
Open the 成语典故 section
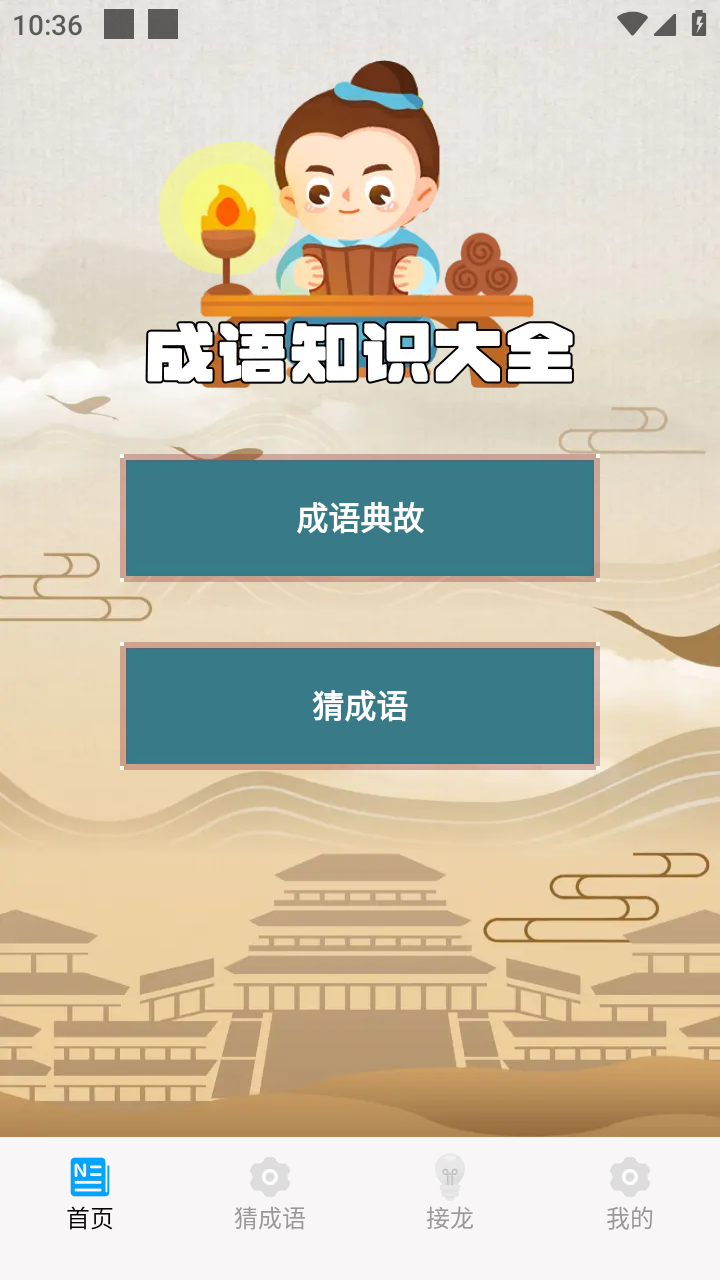coord(360,518)
